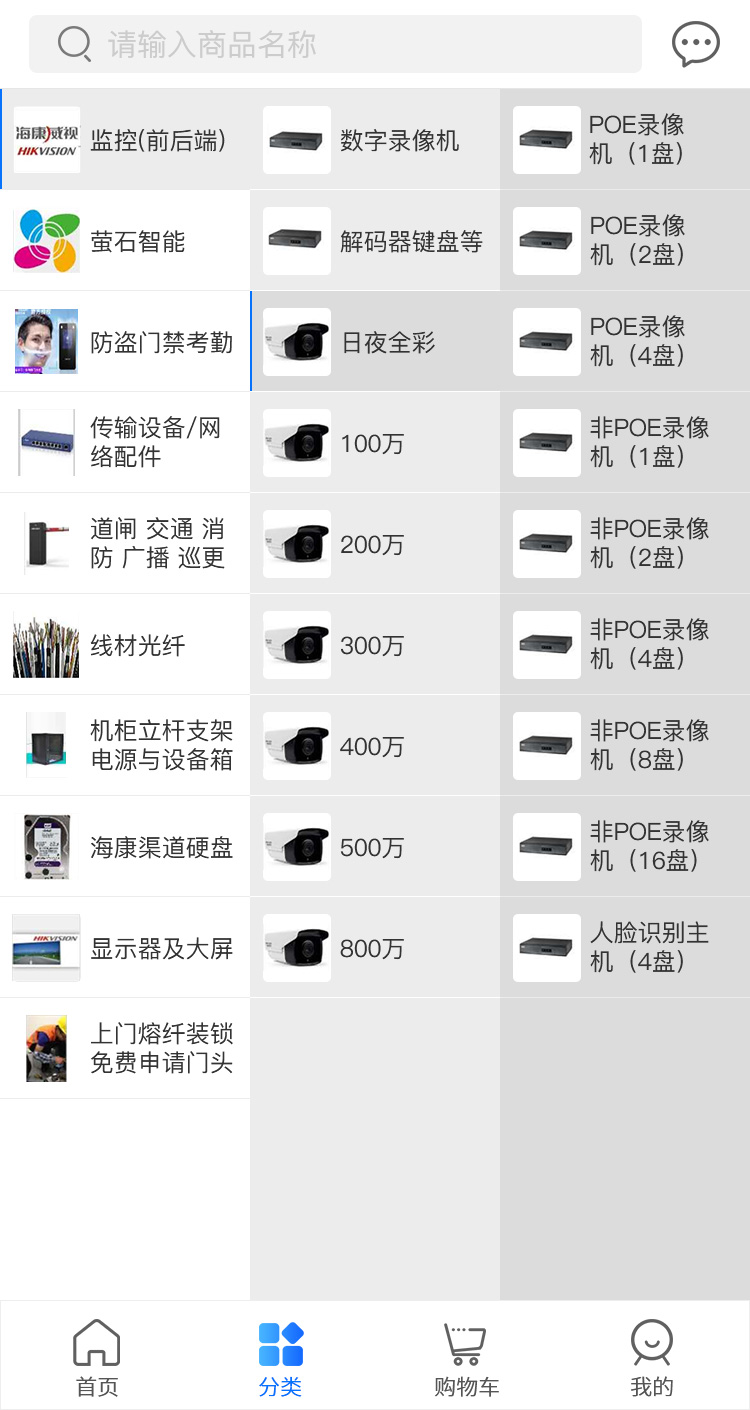View the 显示器及大屏 category
The height and width of the screenshot is (1410, 750).
click(125, 948)
